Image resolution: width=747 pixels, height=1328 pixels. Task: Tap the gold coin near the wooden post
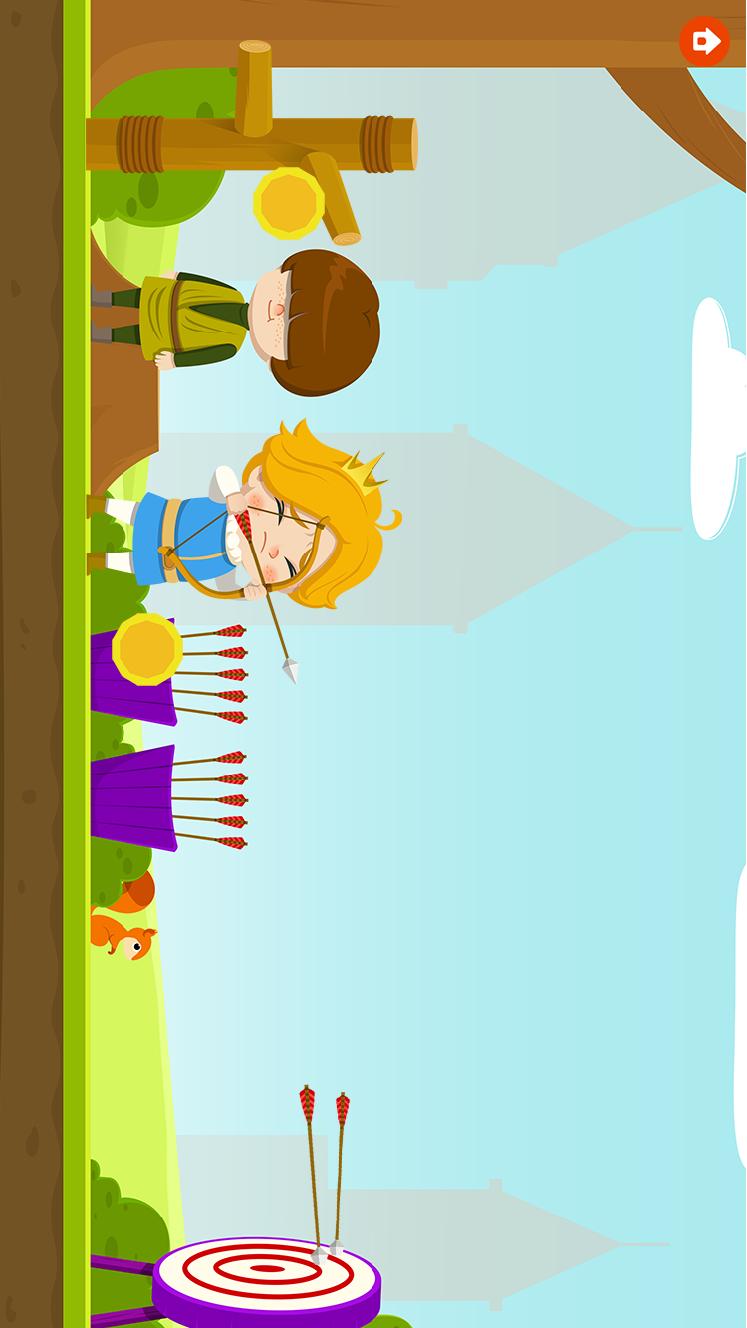pyautogui.click(x=289, y=203)
